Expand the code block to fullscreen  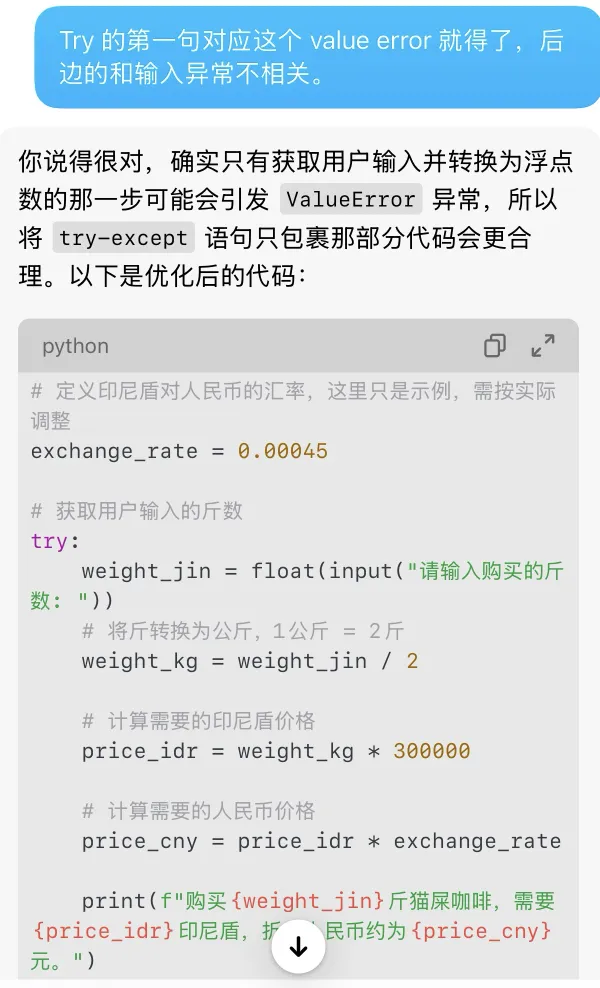(543, 346)
